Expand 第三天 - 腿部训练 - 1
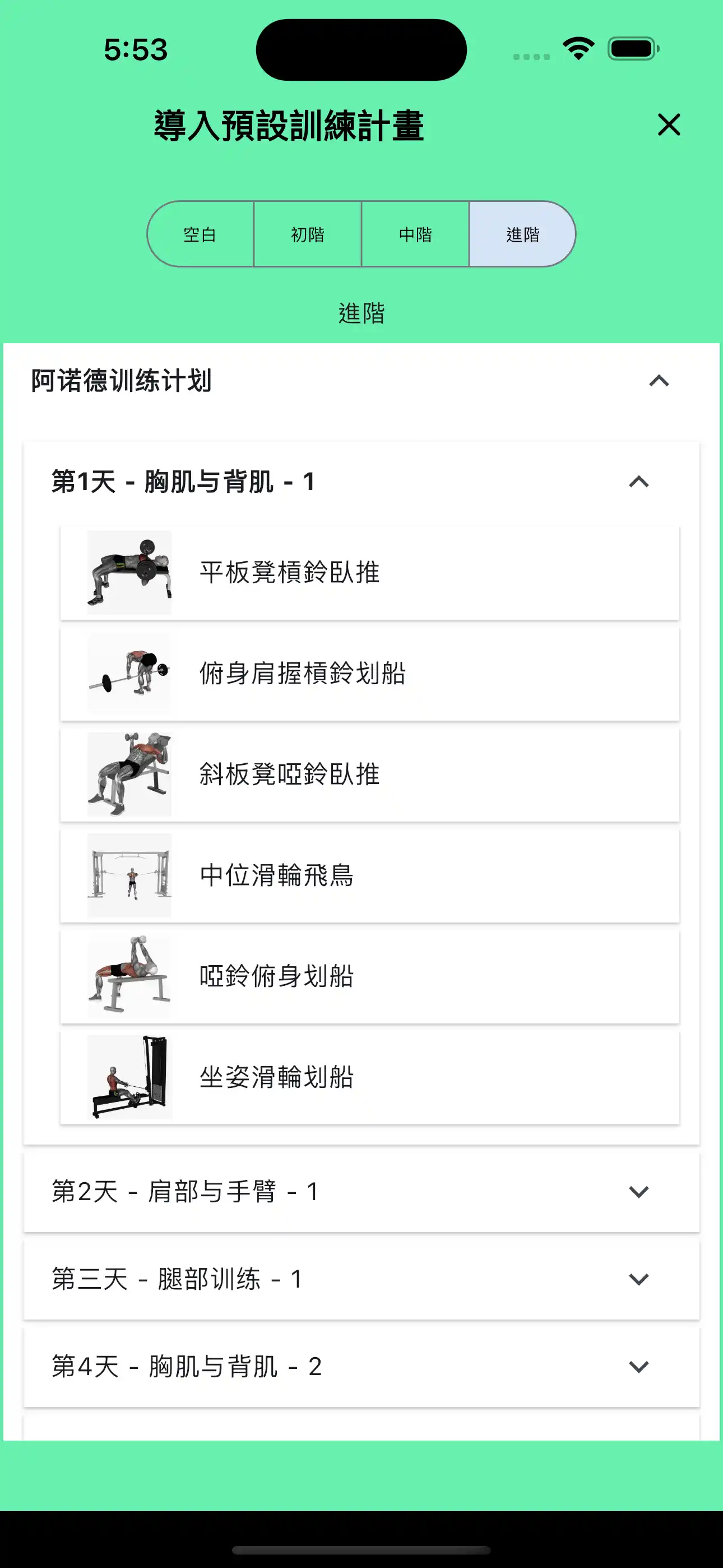723x1568 pixels. pyautogui.click(x=361, y=1279)
